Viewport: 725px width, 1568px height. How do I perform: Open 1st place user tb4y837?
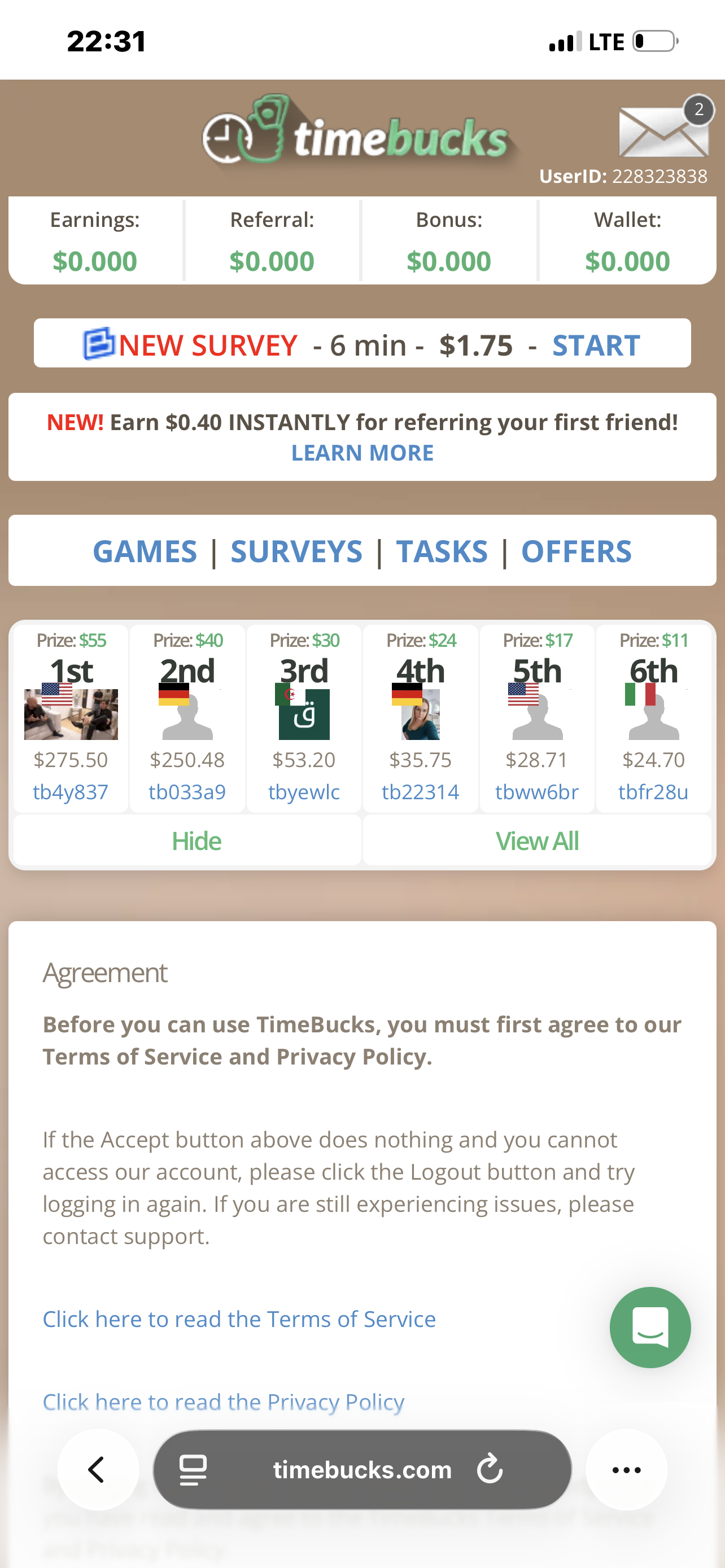click(71, 792)
